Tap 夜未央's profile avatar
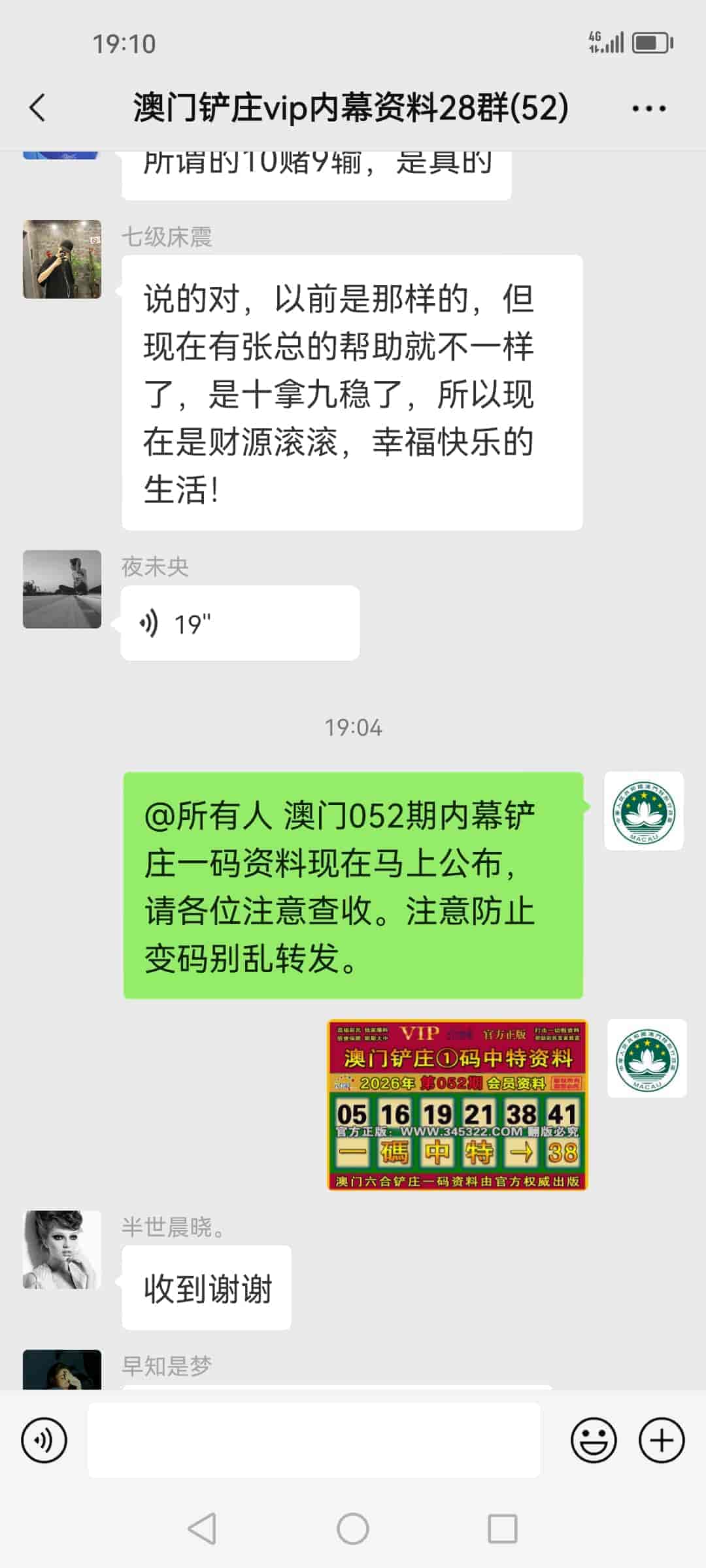 (62, 588)
